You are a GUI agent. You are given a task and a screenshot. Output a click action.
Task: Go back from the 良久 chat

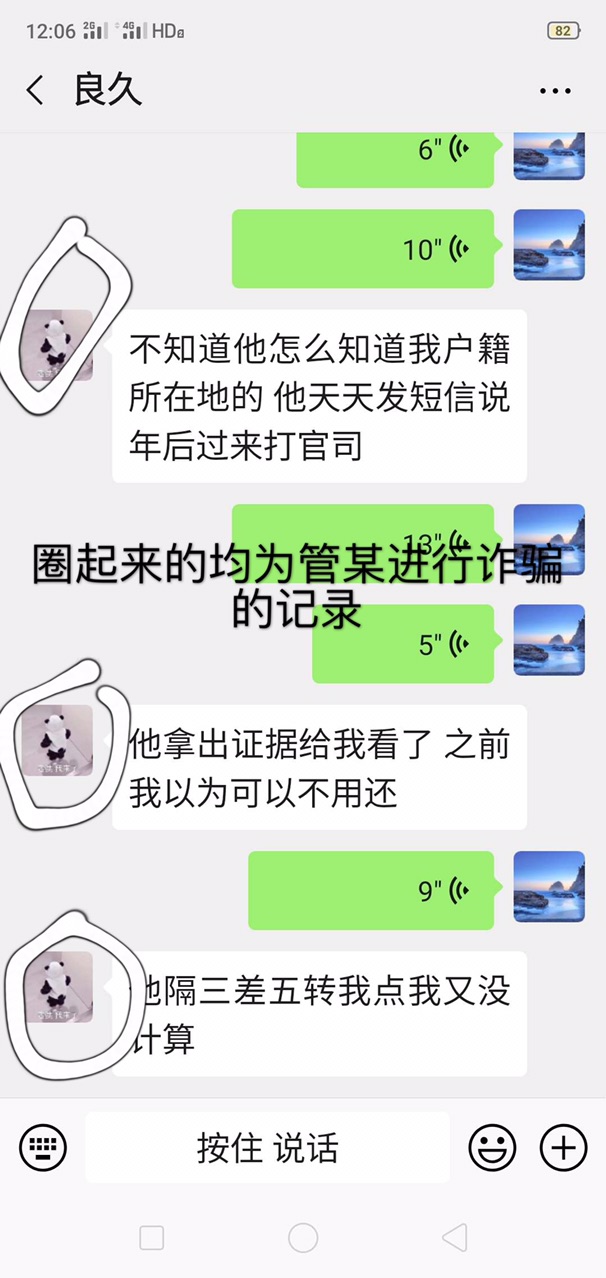[35, 91]
